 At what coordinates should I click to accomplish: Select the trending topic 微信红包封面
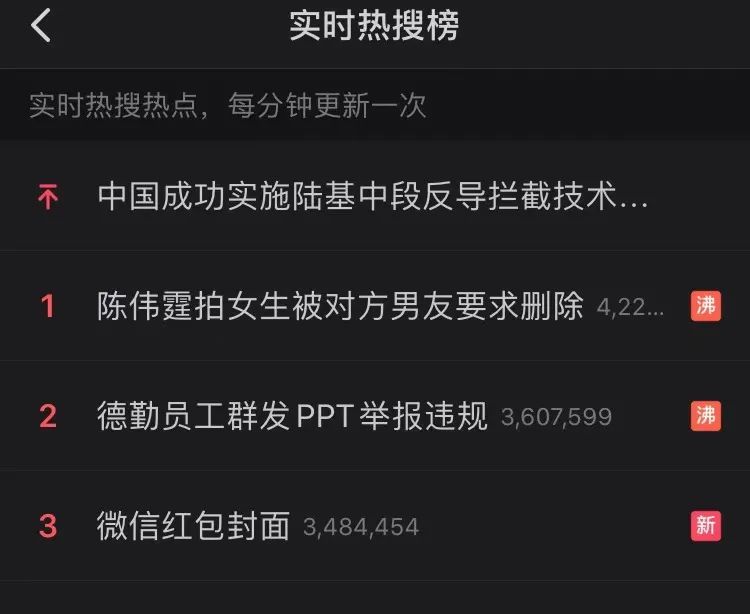pyautogui.click(x=194, y=526)
